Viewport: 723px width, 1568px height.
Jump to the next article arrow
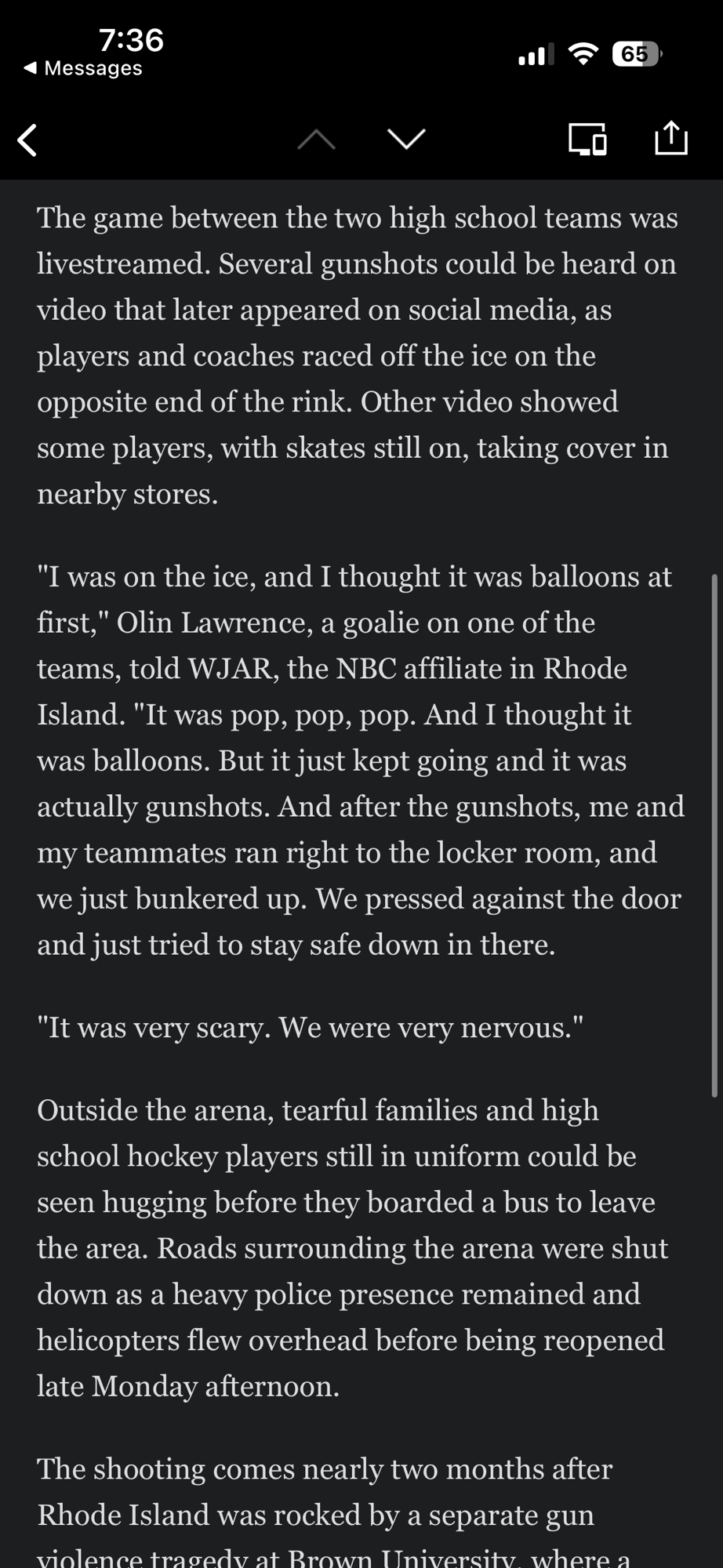pos(406,140)
